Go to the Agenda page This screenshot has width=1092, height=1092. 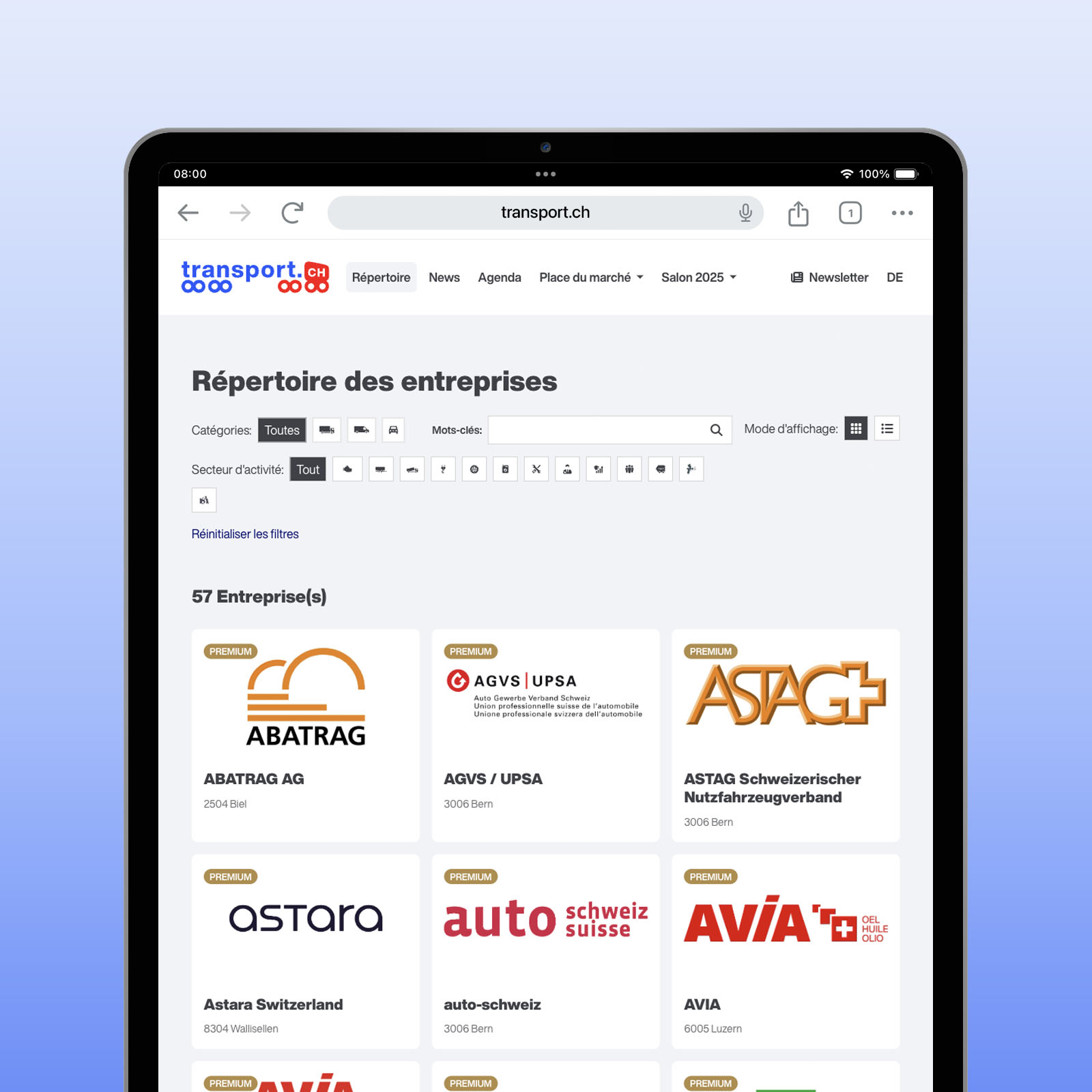(x=499, y=278)
